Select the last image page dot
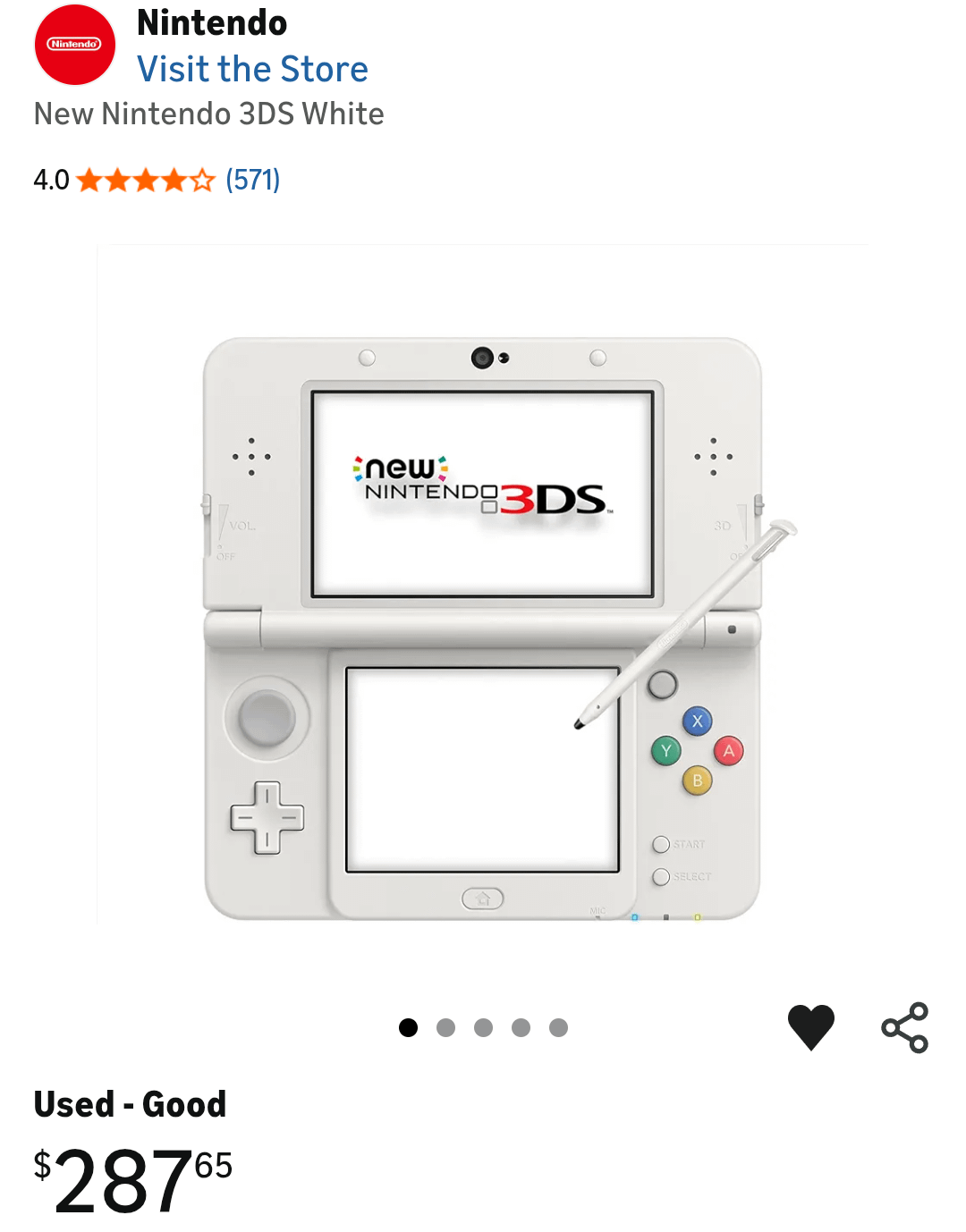966x1232 pixels. (x=558, y=1027)
